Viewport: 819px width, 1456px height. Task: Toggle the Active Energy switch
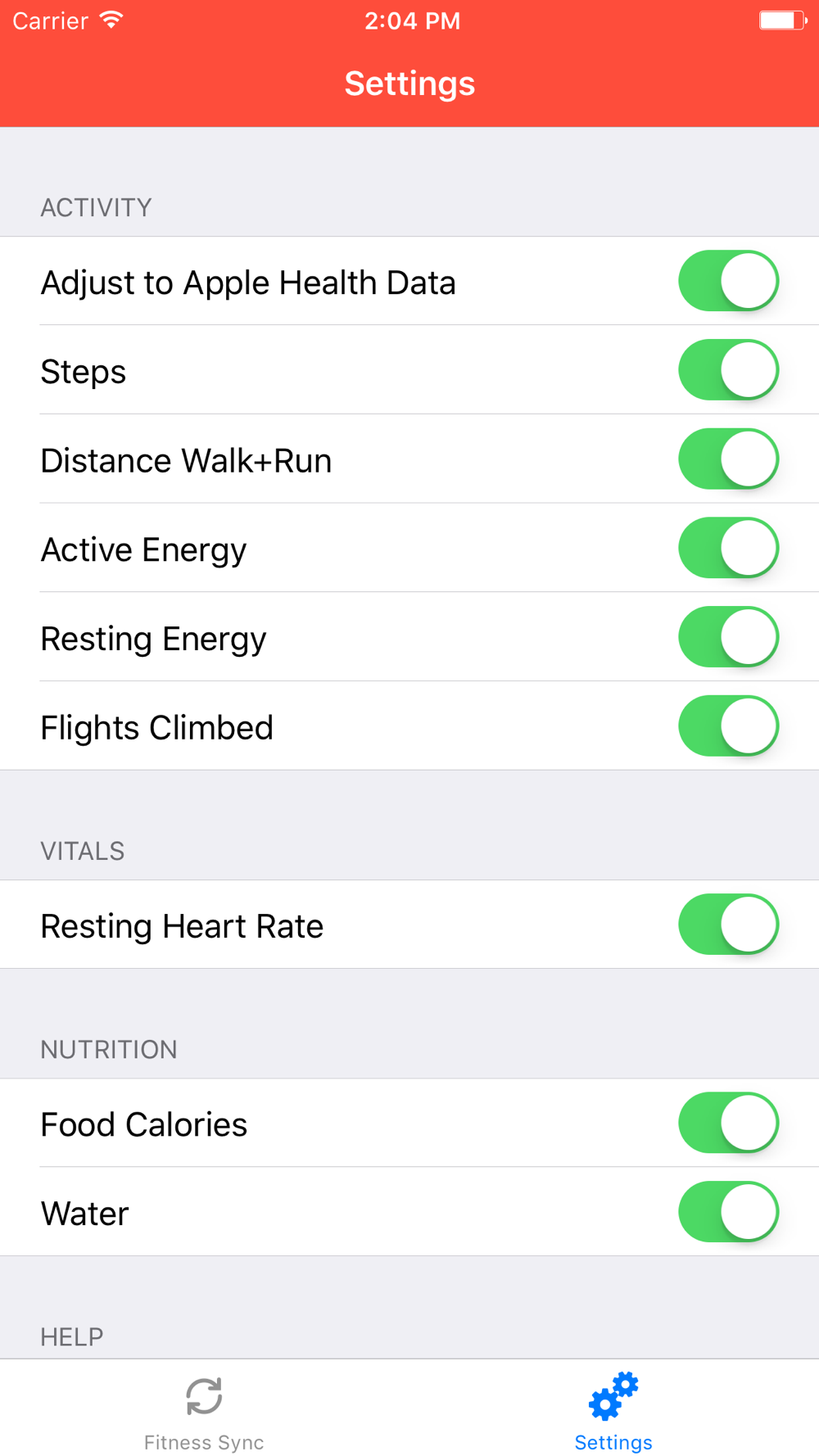[728, 548]
